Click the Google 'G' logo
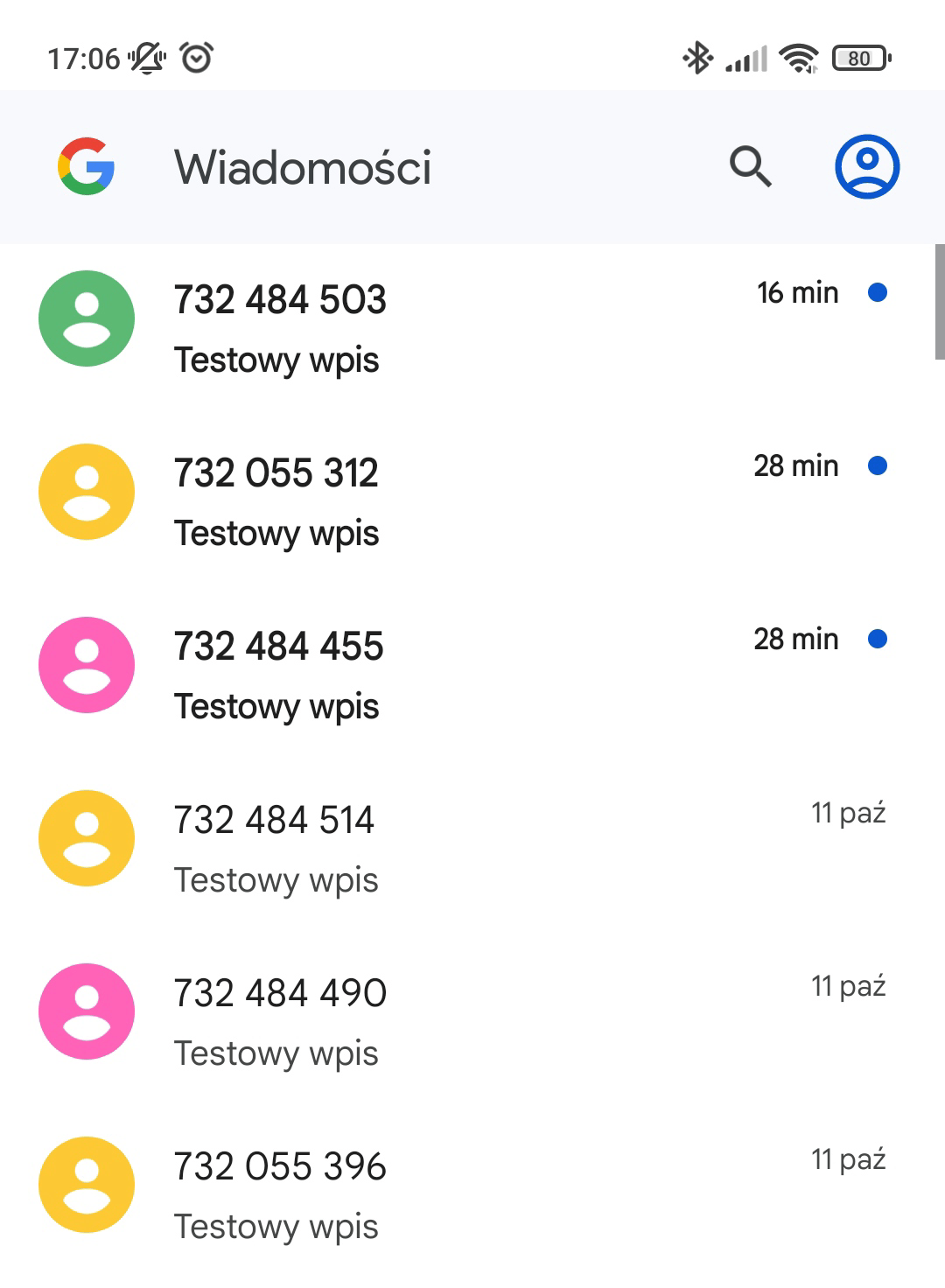Screen dimensions: 945x1288 click(87, 167)
